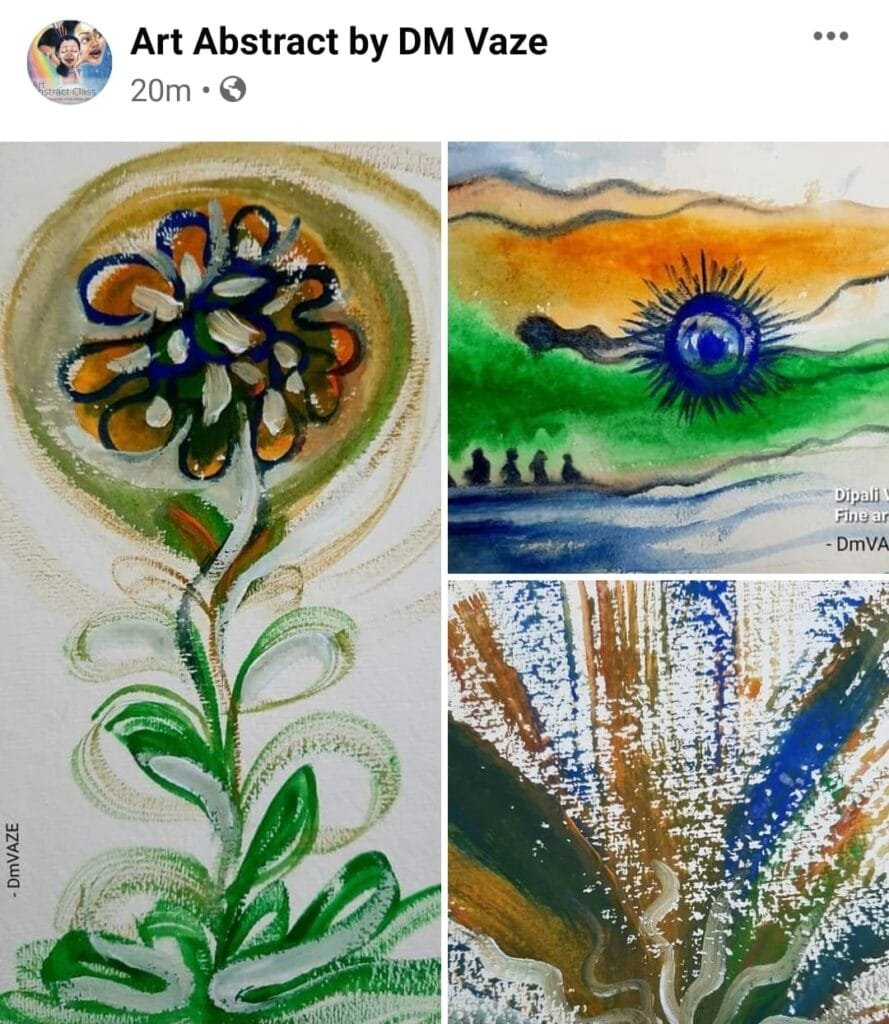The height and width of the screenshot is (1024, 889).
Task: Open the Art Abstract by DM Vaze page name
Action: click(x=339, y=41)
